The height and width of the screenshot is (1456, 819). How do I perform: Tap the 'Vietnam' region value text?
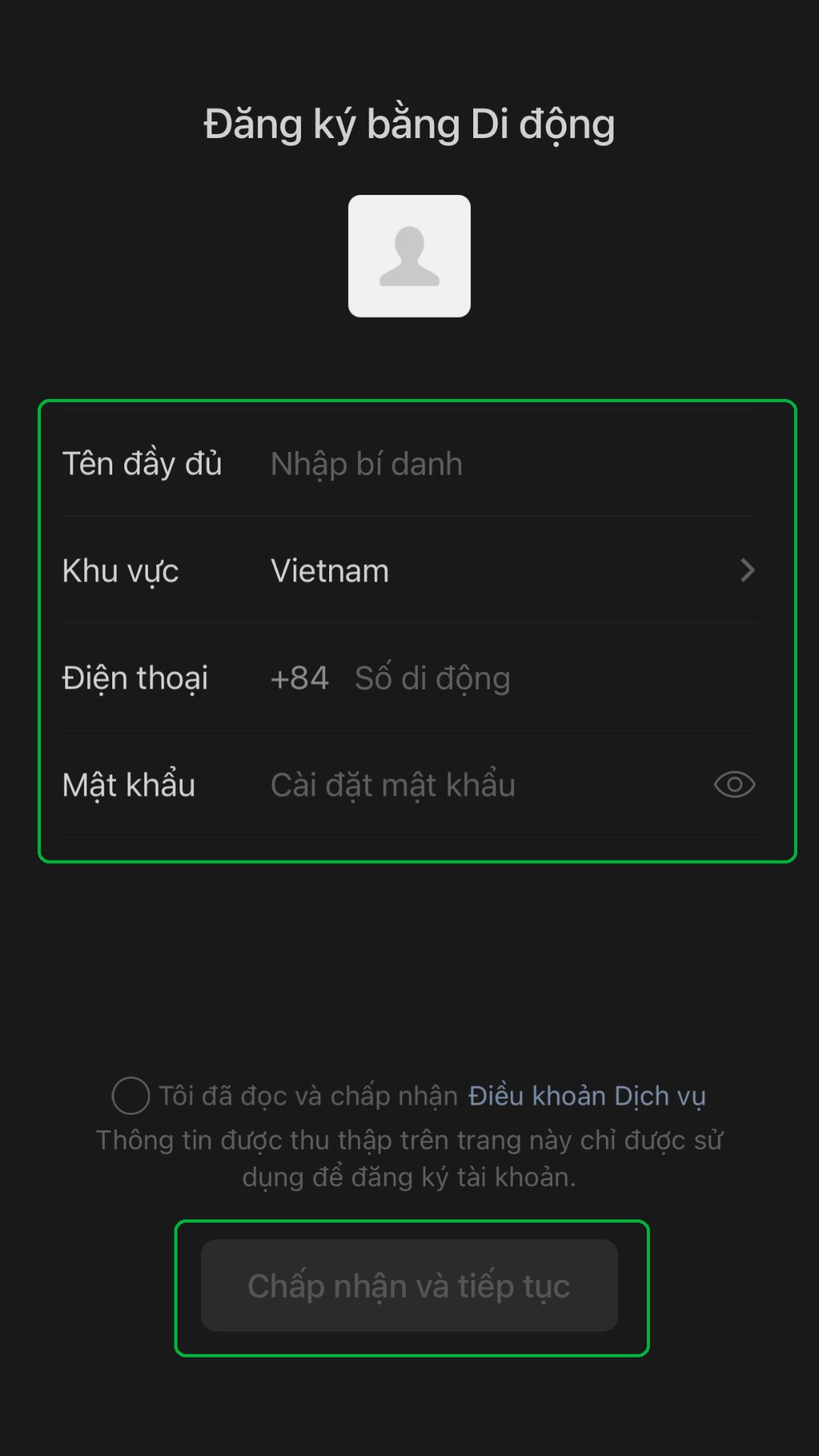pos(329,570)
